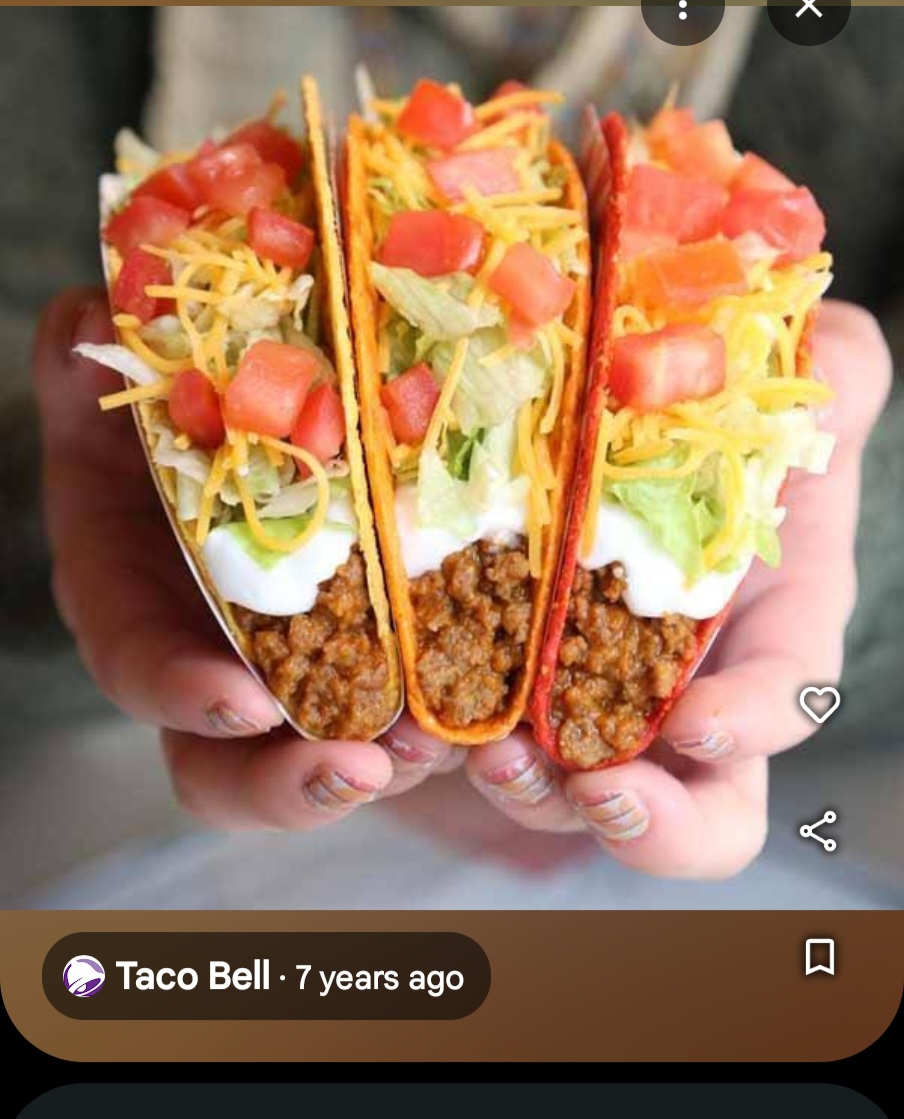Bookmark this Taco Bell image
904x1119 pixels.
[x=819, y=957]
